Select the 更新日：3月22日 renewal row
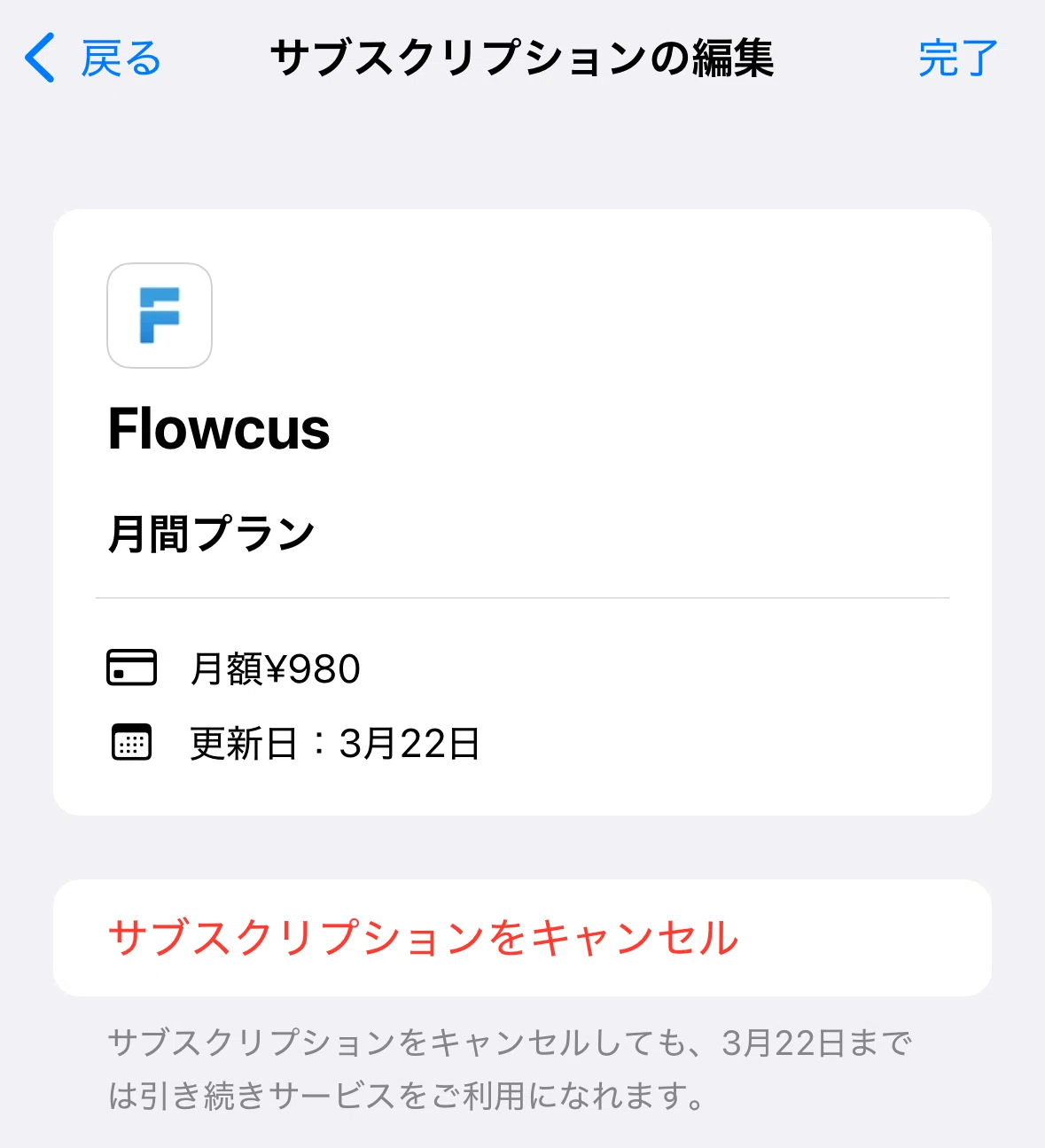 (334, 744)
